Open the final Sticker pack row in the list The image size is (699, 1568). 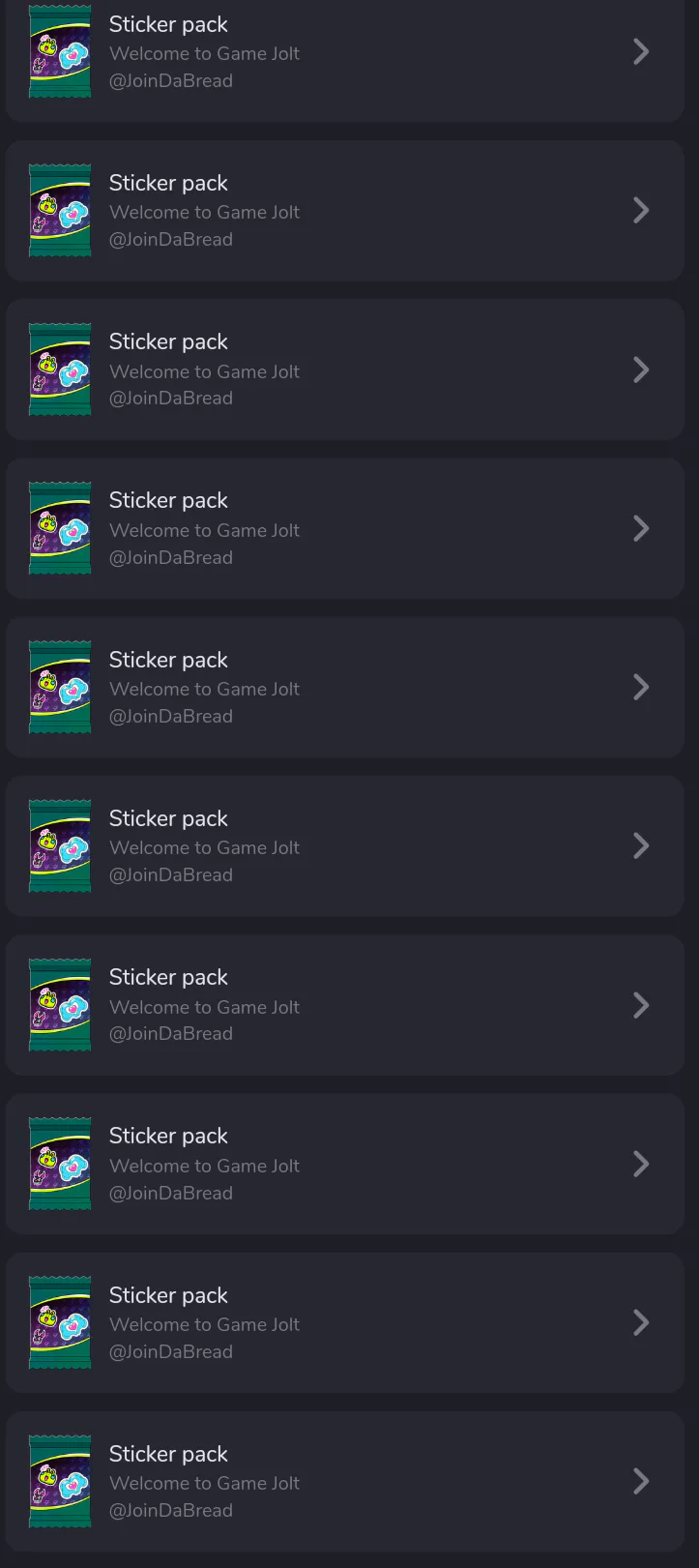[345, 1481]
